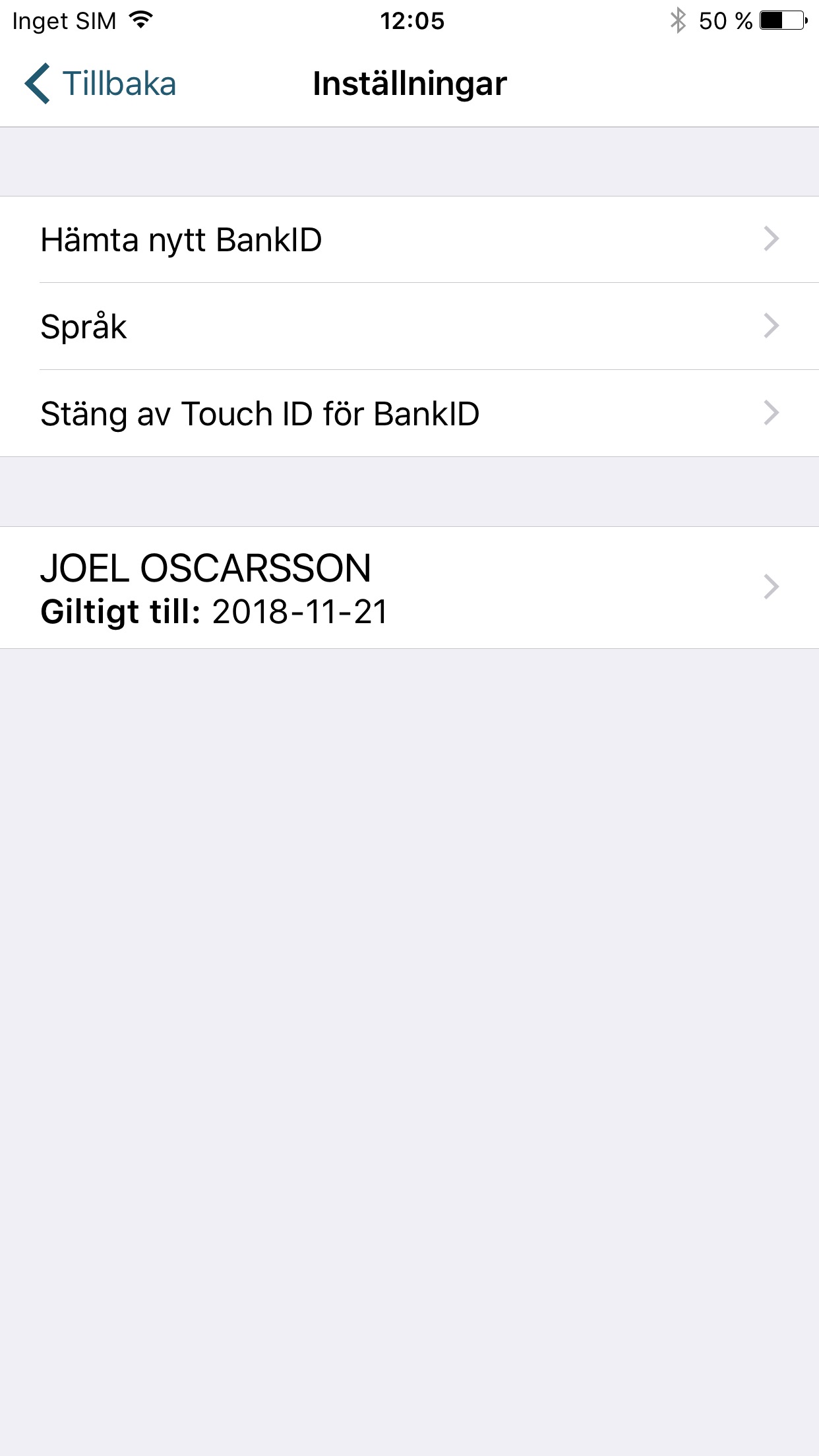Open Hämta nytt BankID

(409, 239)
